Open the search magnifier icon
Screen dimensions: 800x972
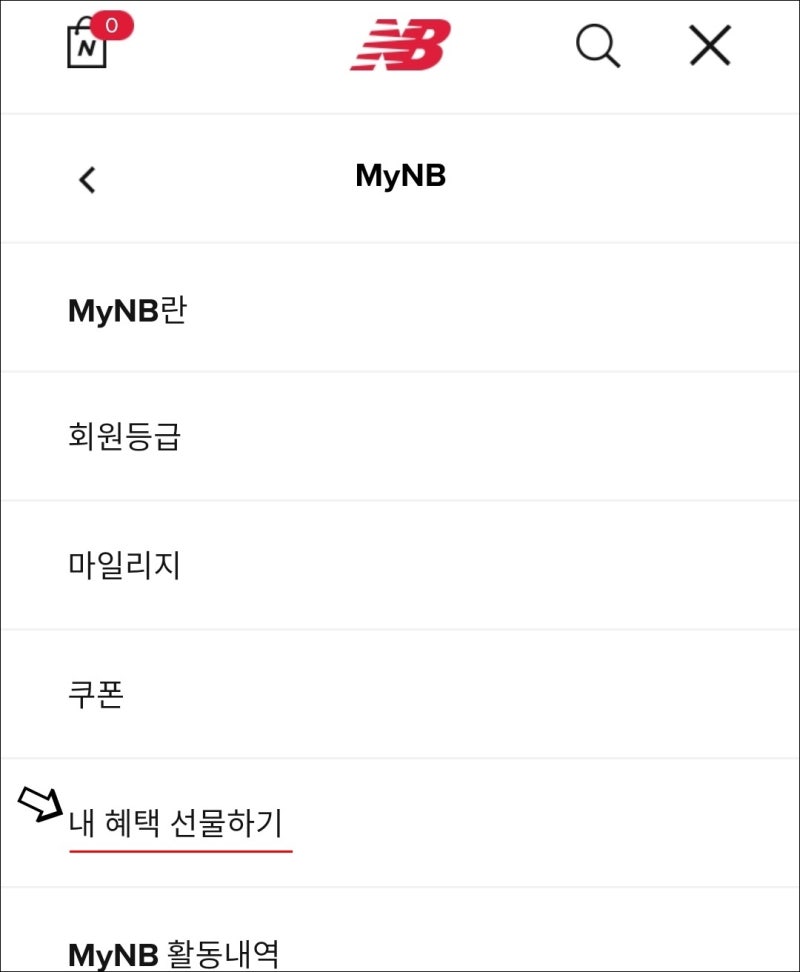(597, 45)
